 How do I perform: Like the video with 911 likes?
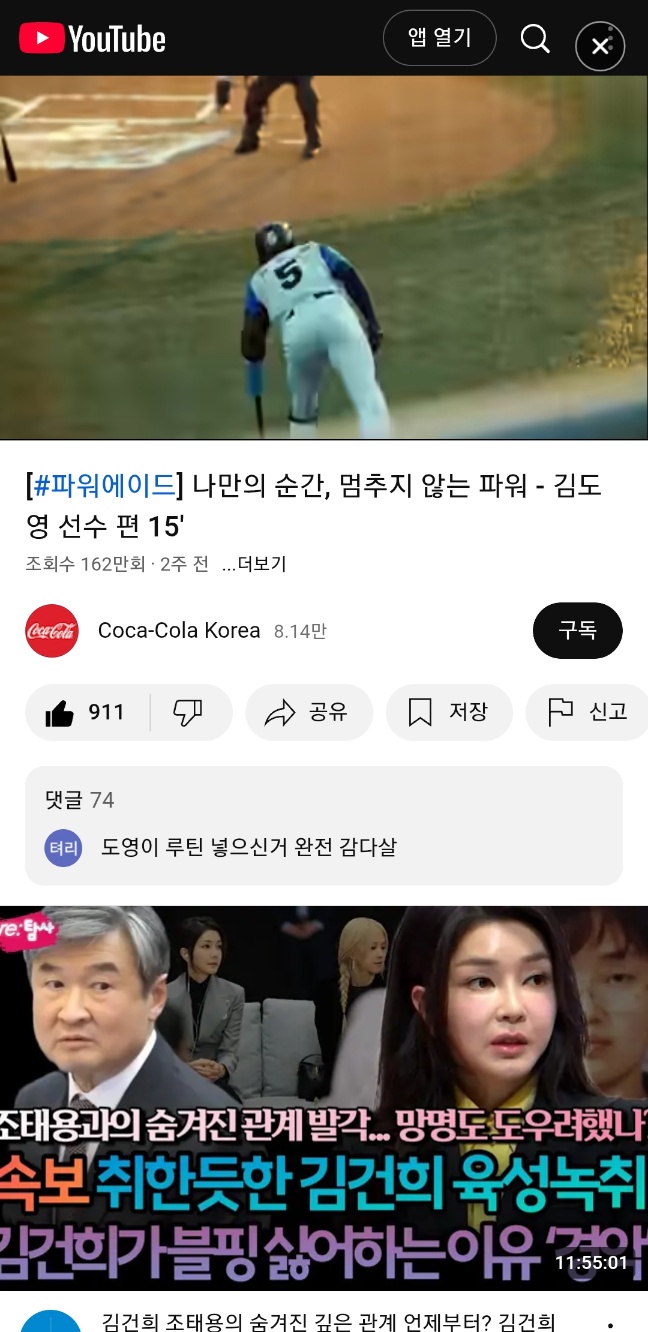(x=87, y=712)
